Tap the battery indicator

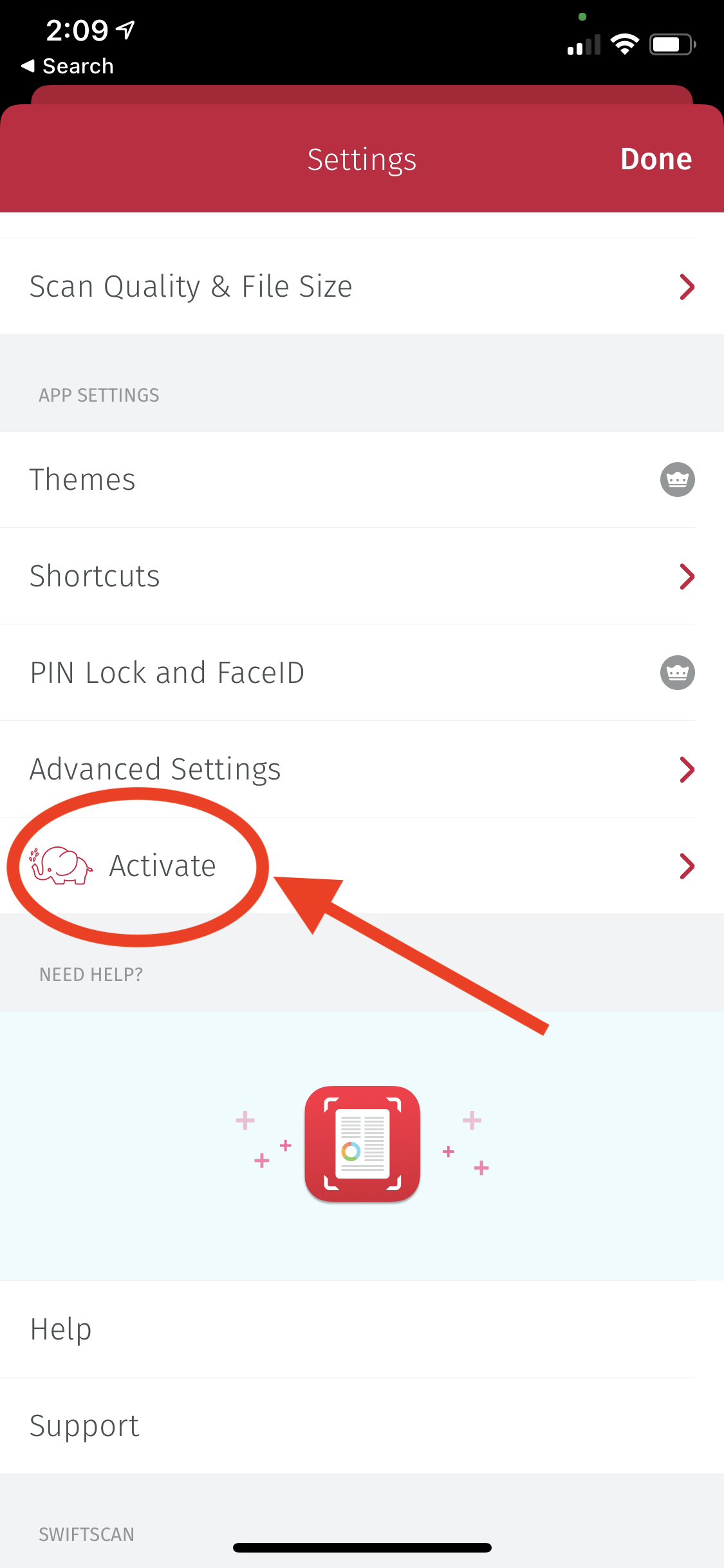coord(671,43)
